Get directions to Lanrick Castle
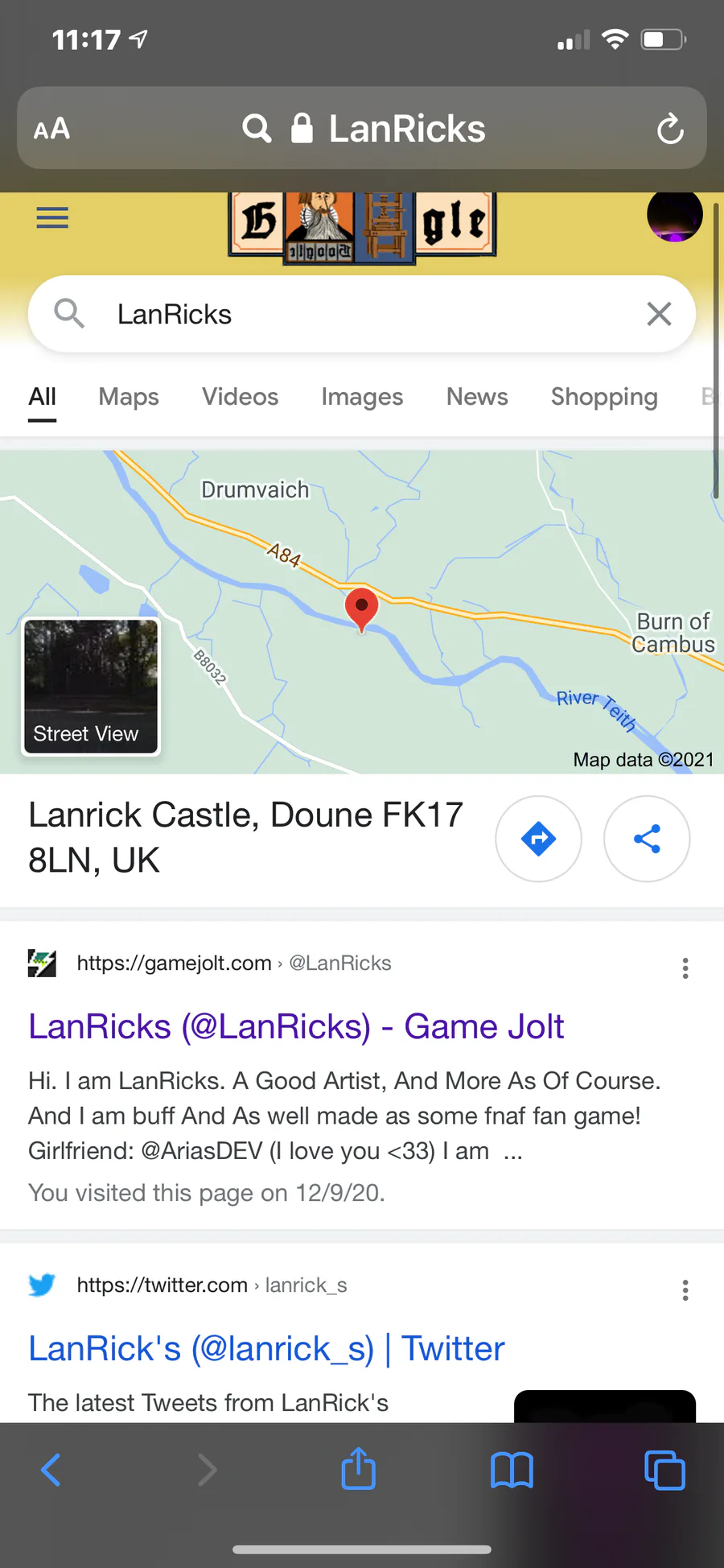 [x=538, y=839]
